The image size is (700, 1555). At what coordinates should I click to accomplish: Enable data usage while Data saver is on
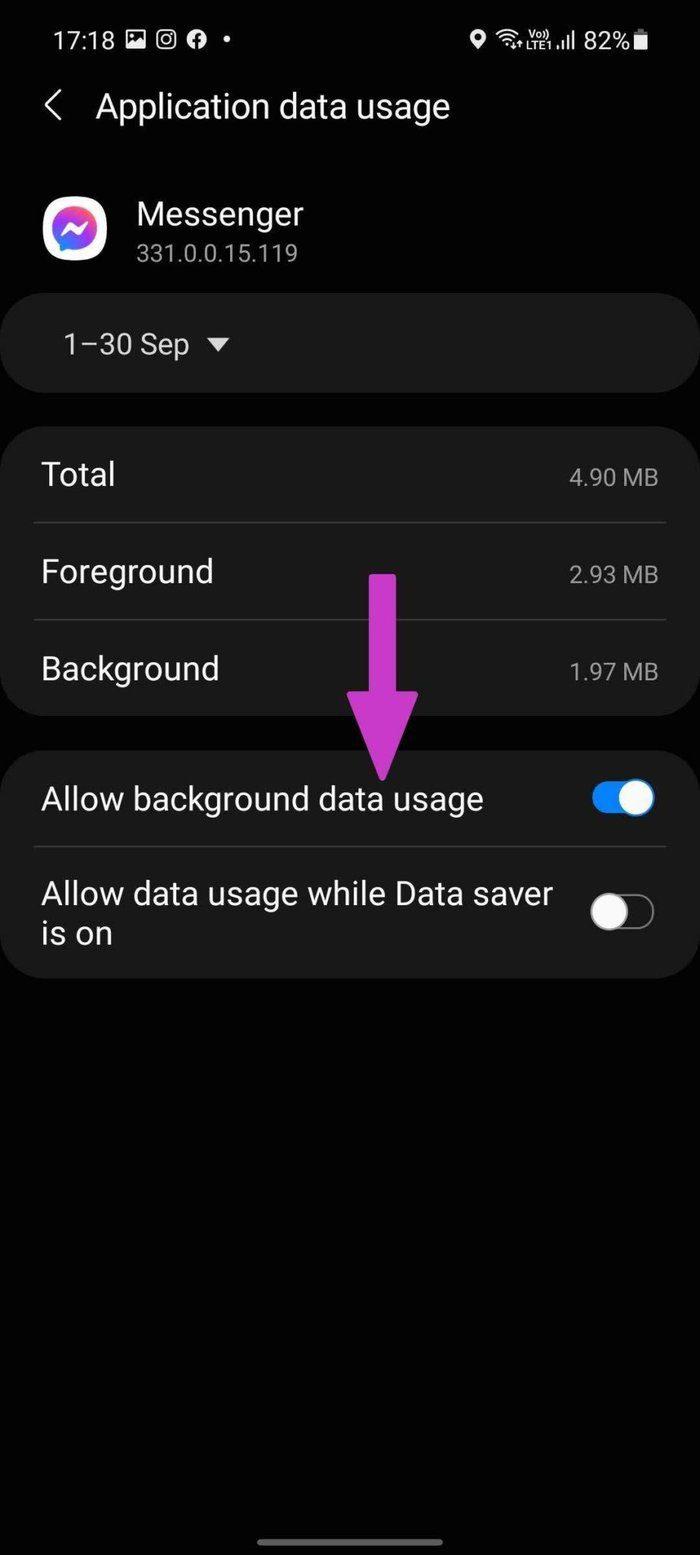click(x=622, y=912)
